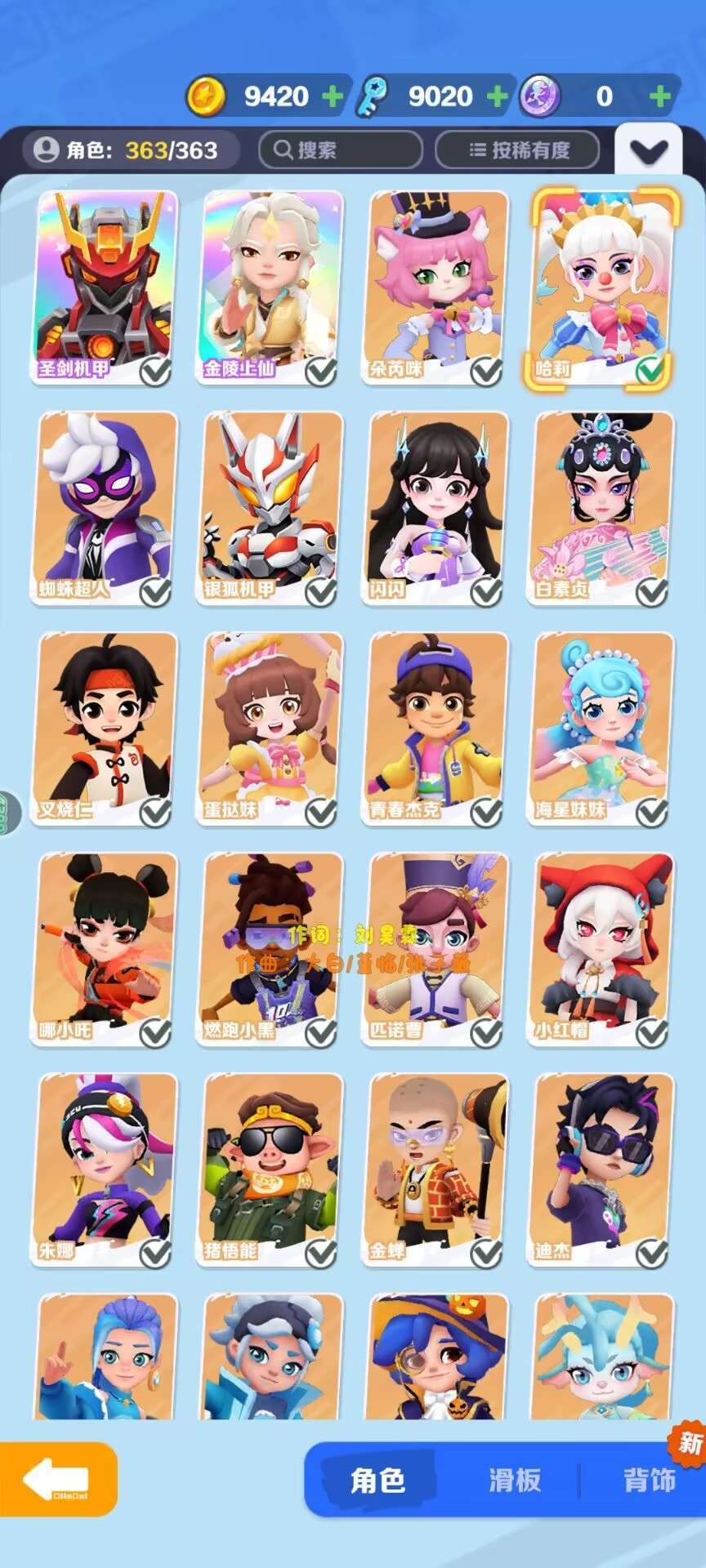
Task: Add more gold coins with the plus
Action: tap(332, 97)
